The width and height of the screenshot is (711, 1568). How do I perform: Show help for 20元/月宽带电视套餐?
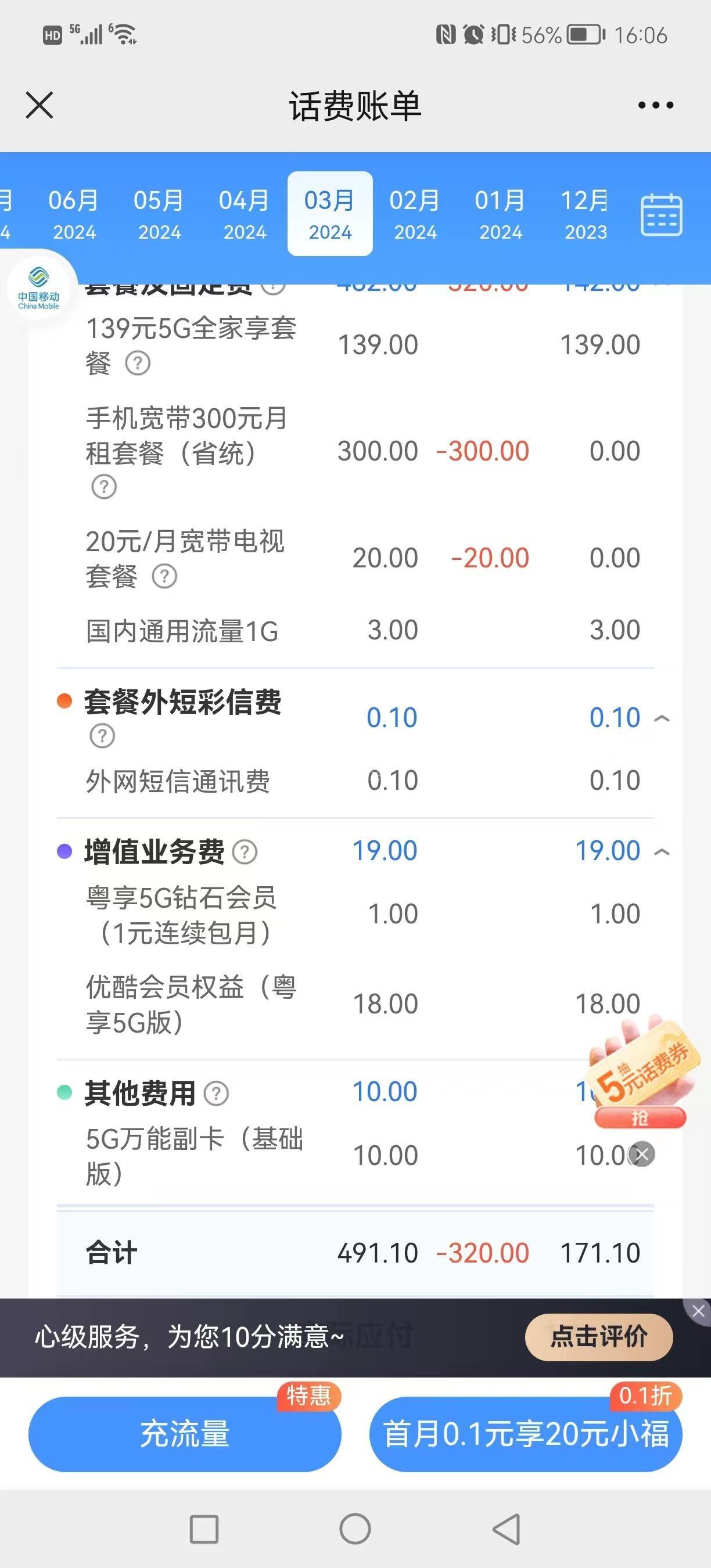pos(164,576)
